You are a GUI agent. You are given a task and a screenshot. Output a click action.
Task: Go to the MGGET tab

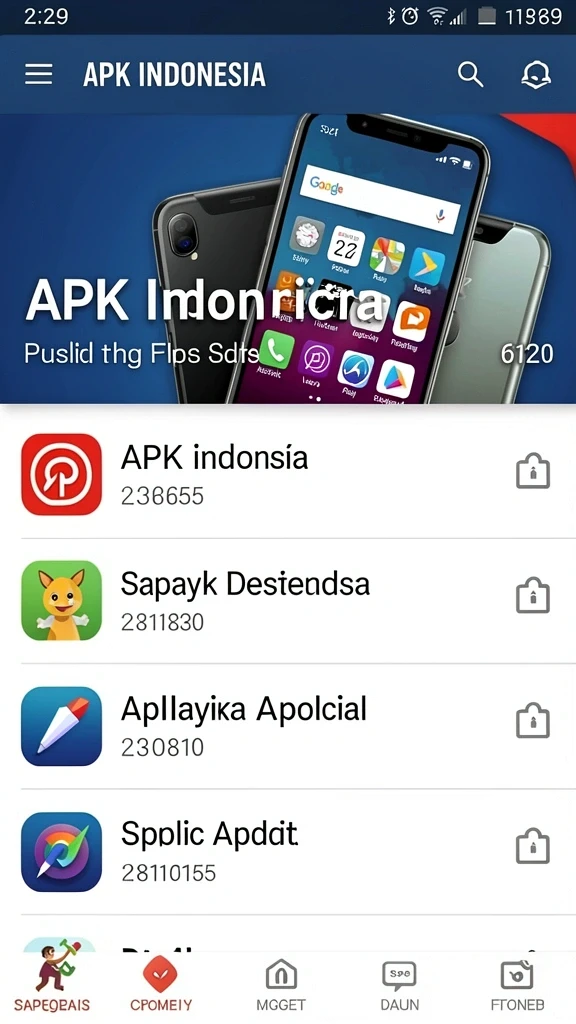(281, 986)
